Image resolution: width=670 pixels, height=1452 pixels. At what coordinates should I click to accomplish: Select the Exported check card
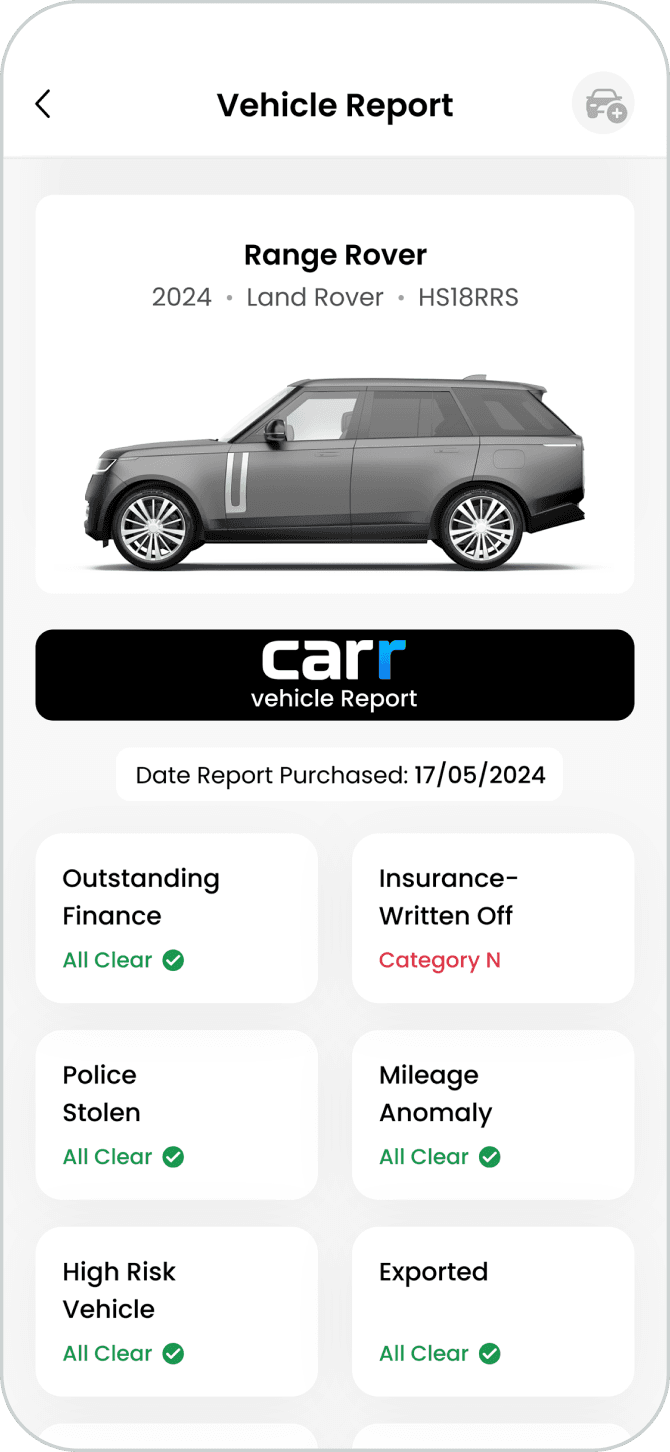[493, 1311]
